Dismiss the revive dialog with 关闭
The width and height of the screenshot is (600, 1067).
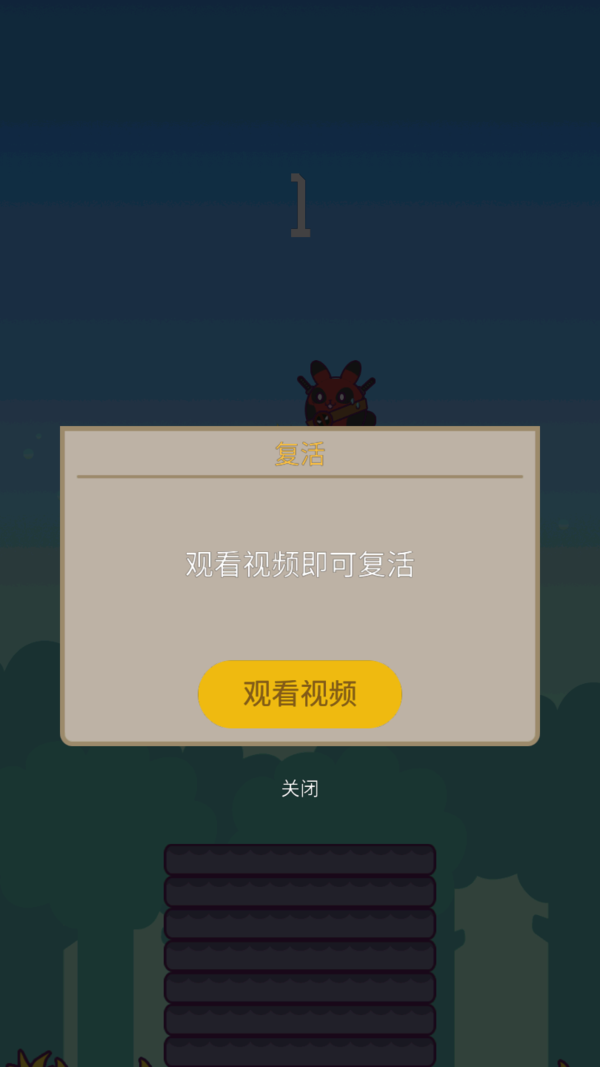click(300, 789)
